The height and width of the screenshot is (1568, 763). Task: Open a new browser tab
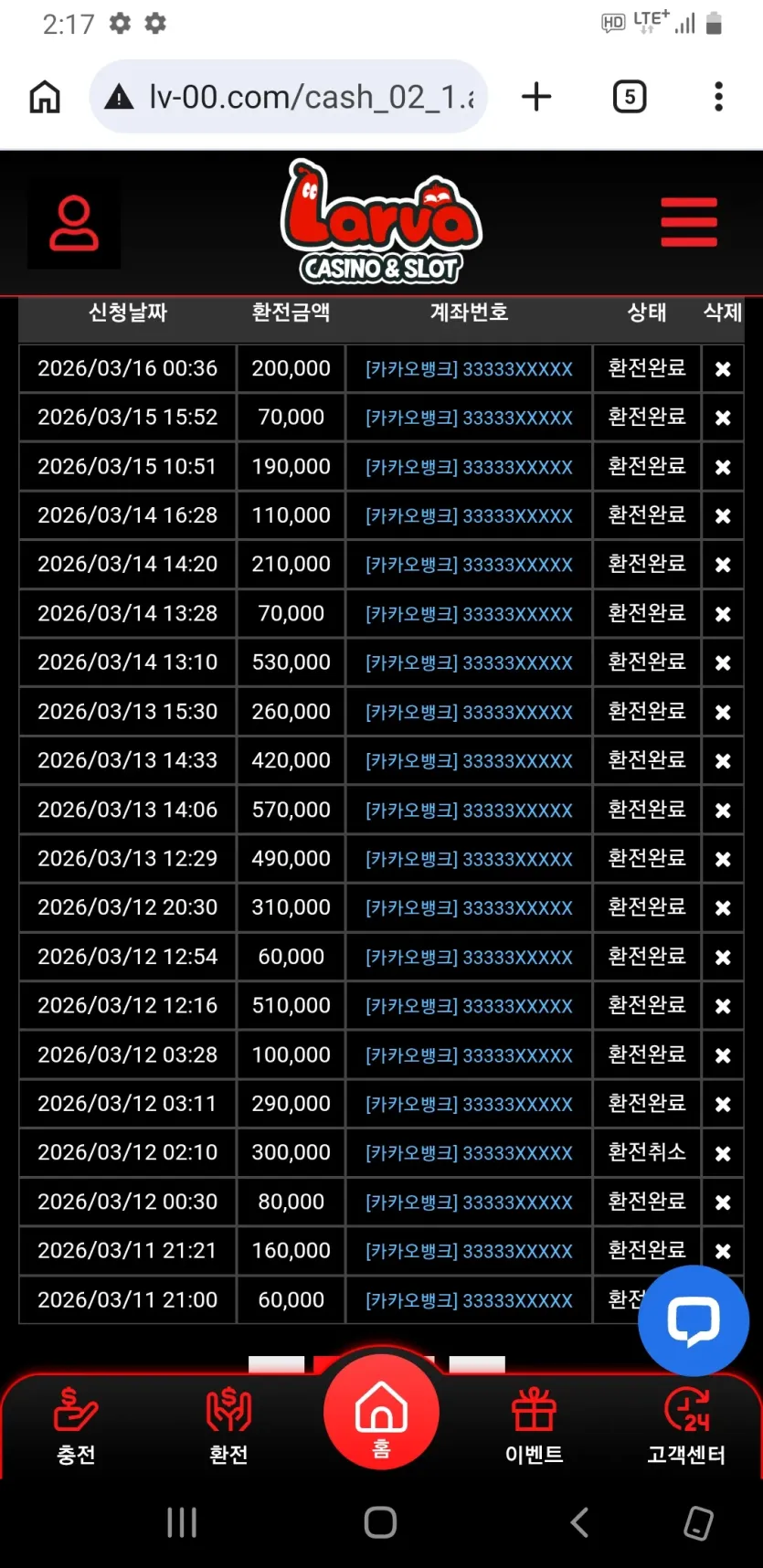[x=536, y=97]
